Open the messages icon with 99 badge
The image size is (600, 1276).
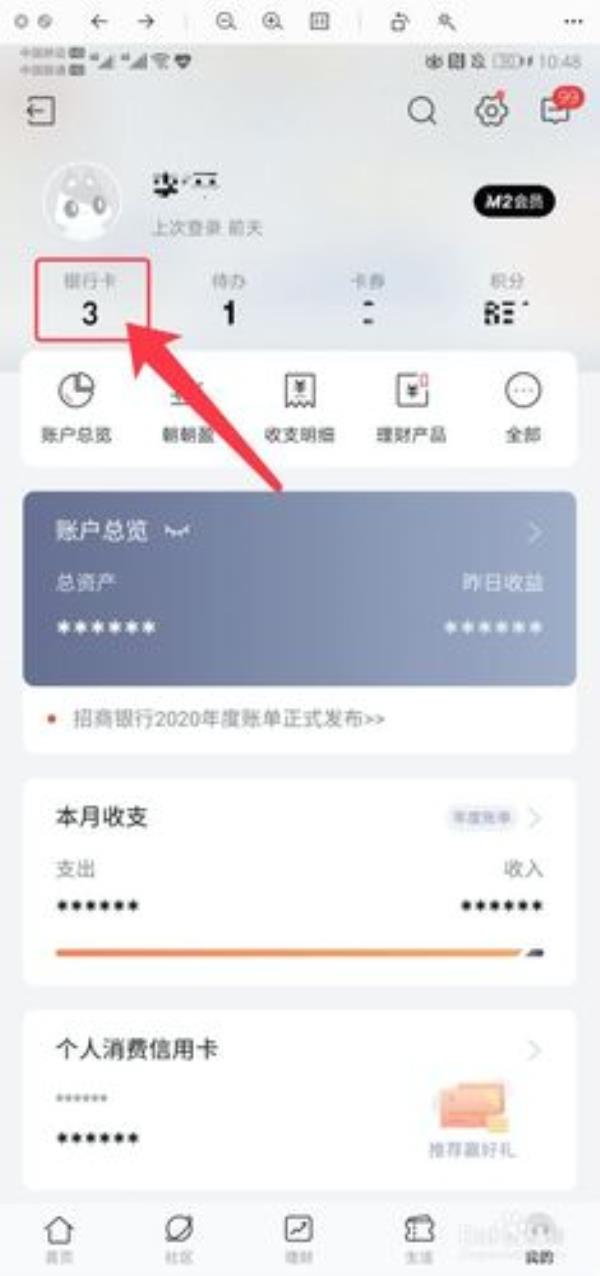558,108
